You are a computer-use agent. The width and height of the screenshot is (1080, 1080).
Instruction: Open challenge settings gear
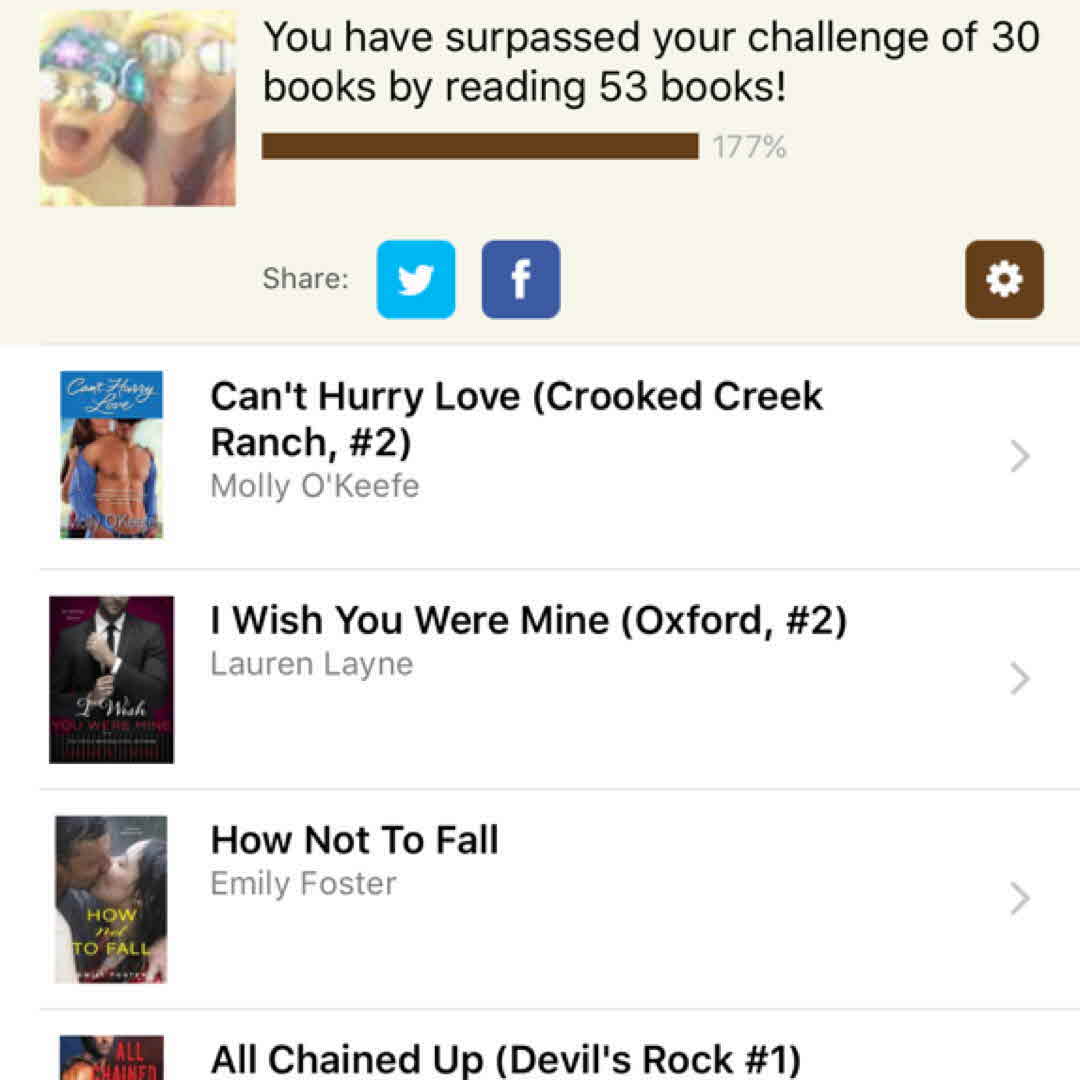tap(1004, 280)
